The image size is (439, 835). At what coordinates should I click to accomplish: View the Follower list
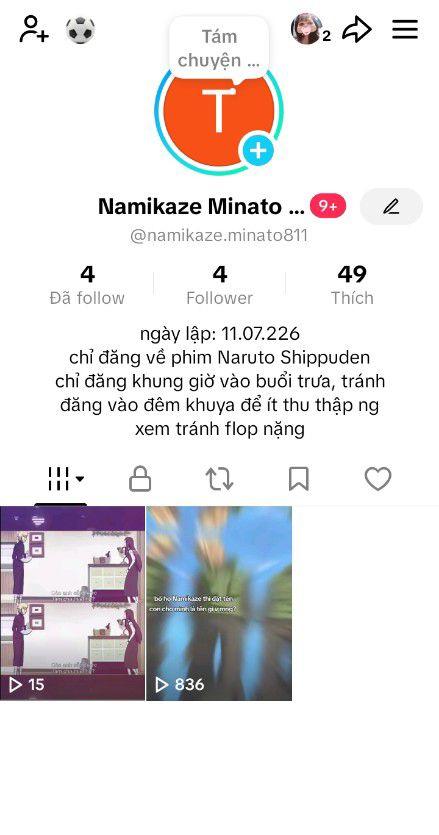tap(220, 285)
